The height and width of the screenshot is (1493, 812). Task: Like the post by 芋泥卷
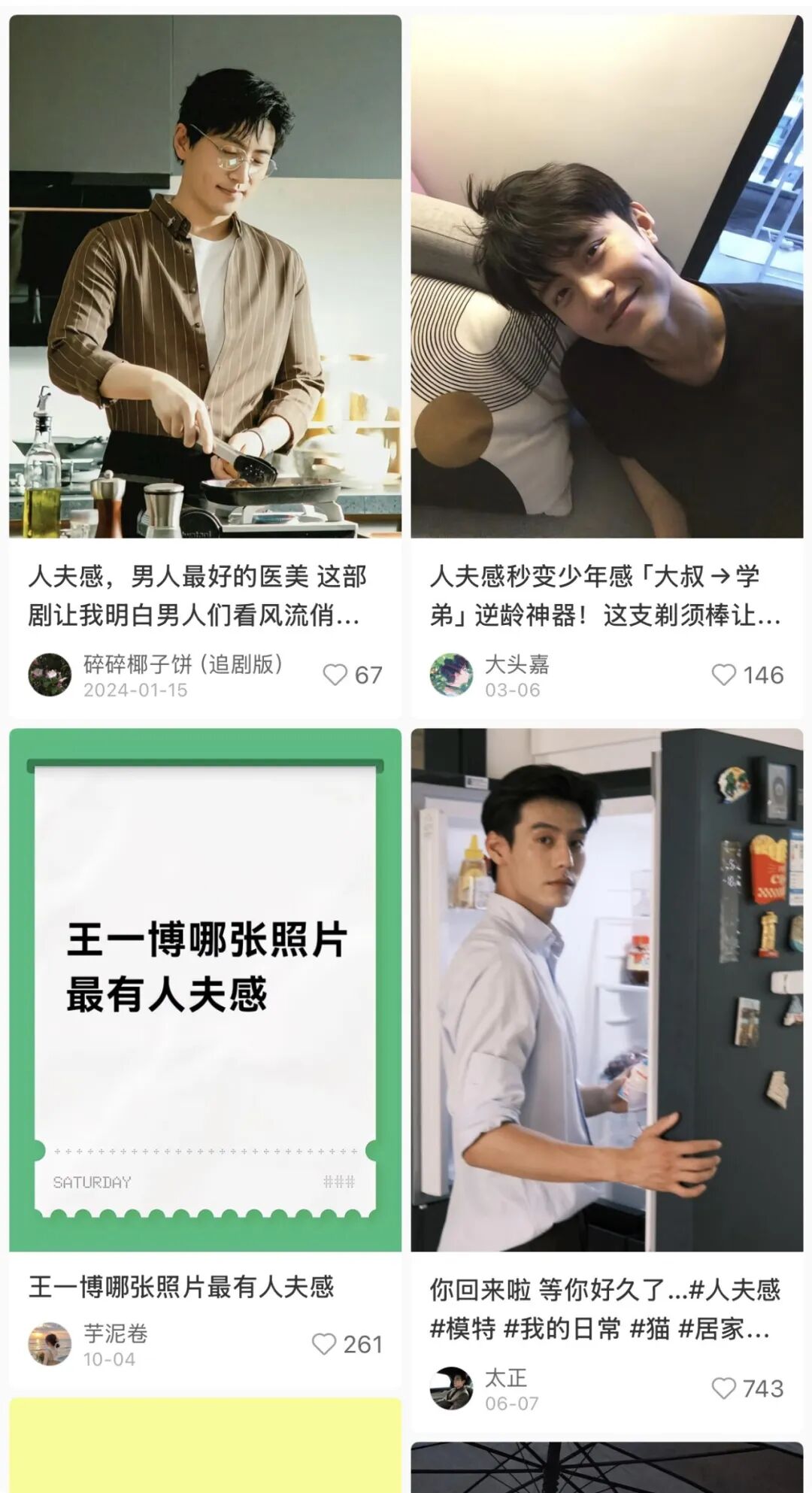coord(324,1344)
